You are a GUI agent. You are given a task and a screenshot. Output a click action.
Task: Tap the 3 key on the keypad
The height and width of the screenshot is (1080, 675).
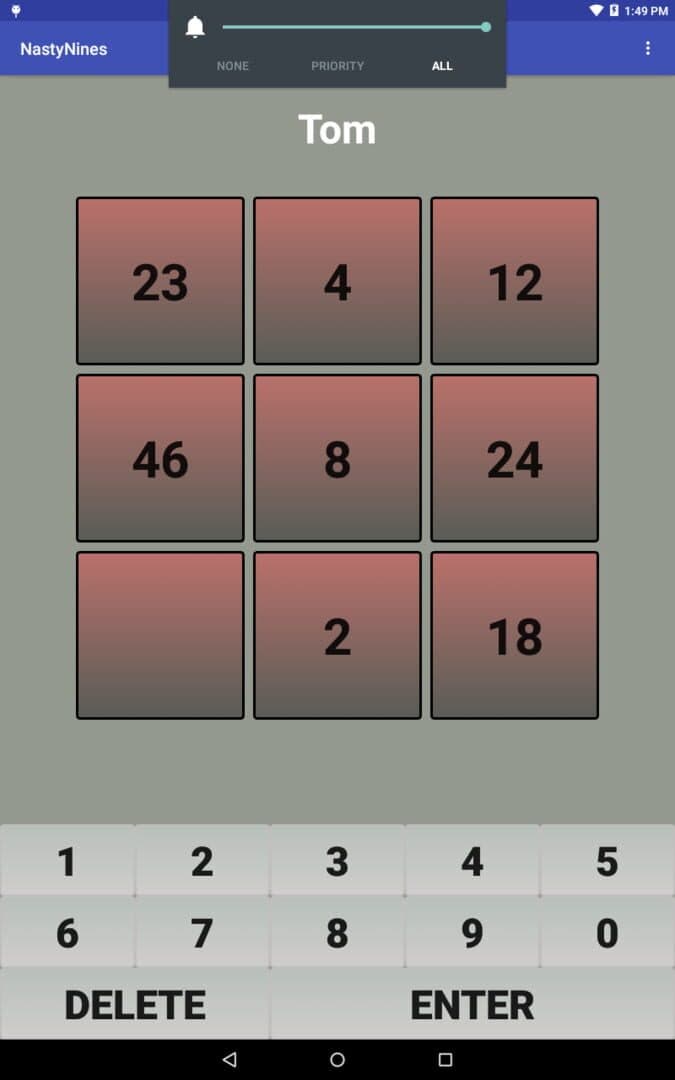pyautogui.click(x=337, y=861)
